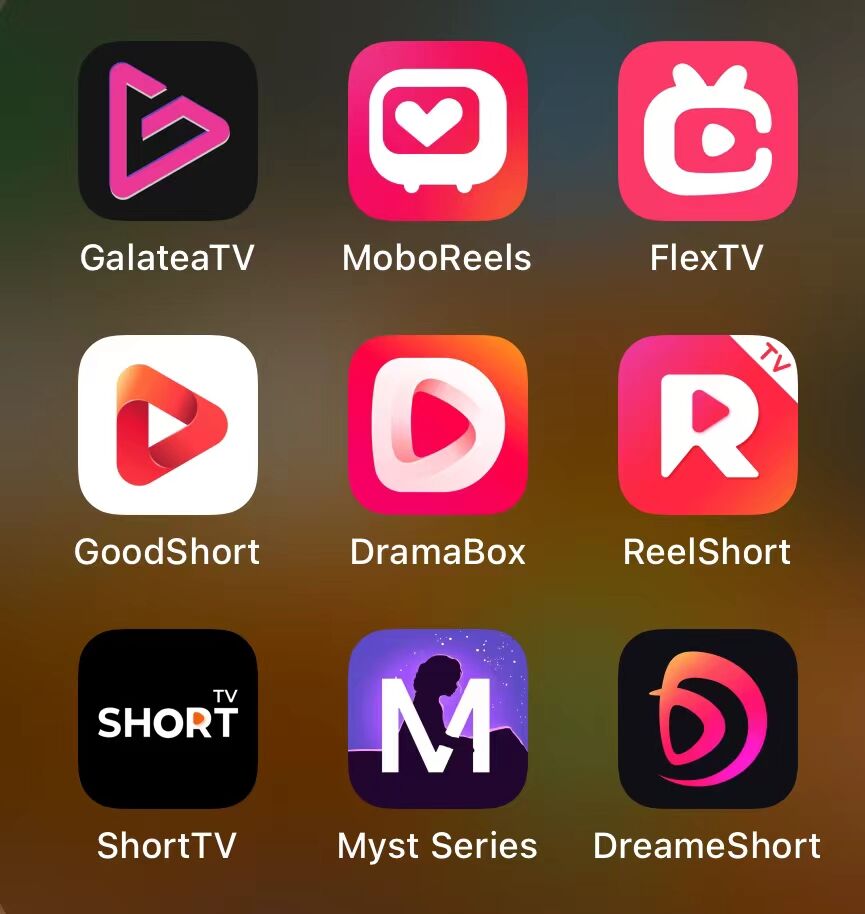Tap the red ribbon play icon of GoodShort
Image resolution: width=865 pixels, height=914 pixels.
coord(168,424)
